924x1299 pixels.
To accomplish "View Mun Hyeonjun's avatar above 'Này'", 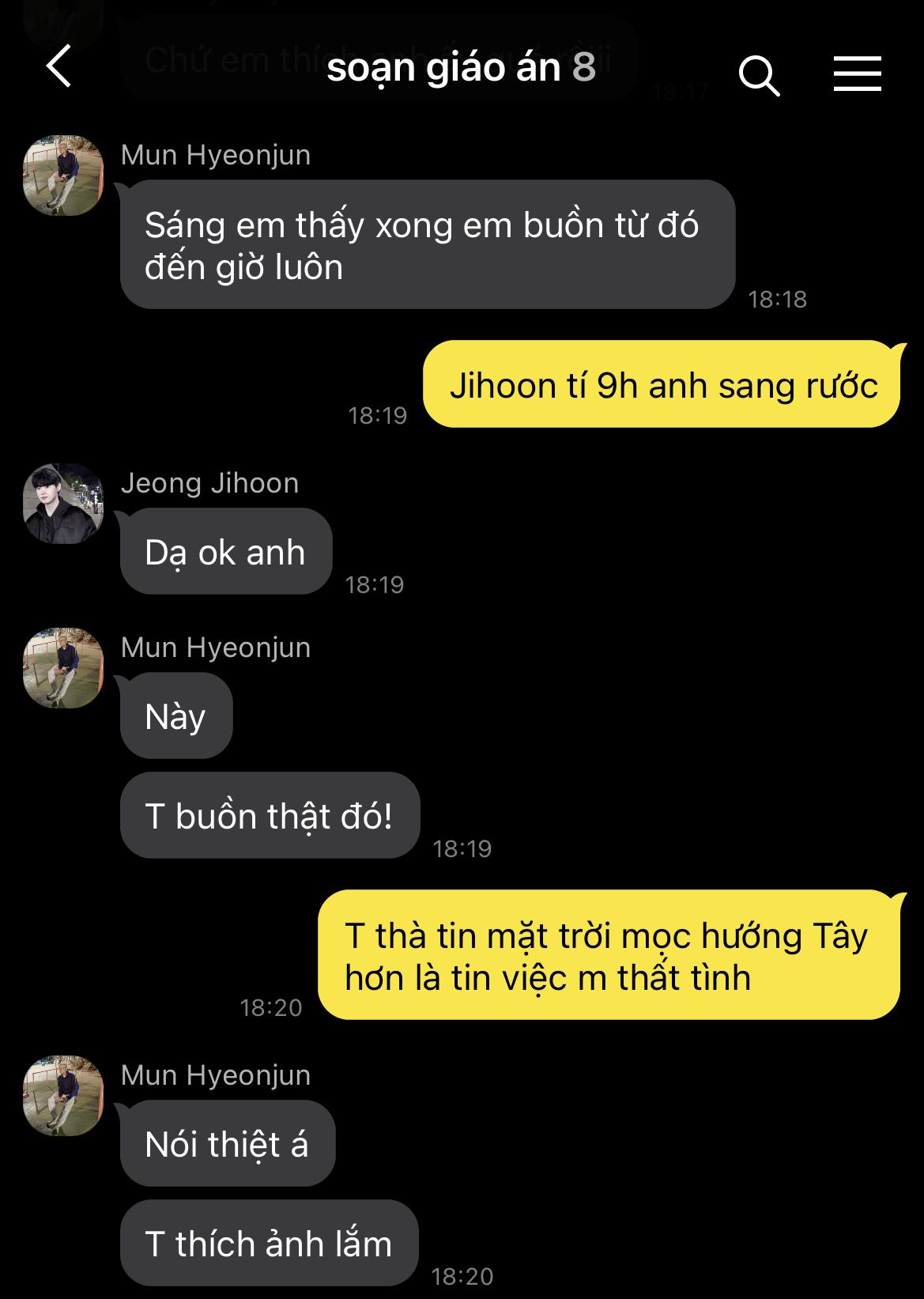I will tap(63, 668).
